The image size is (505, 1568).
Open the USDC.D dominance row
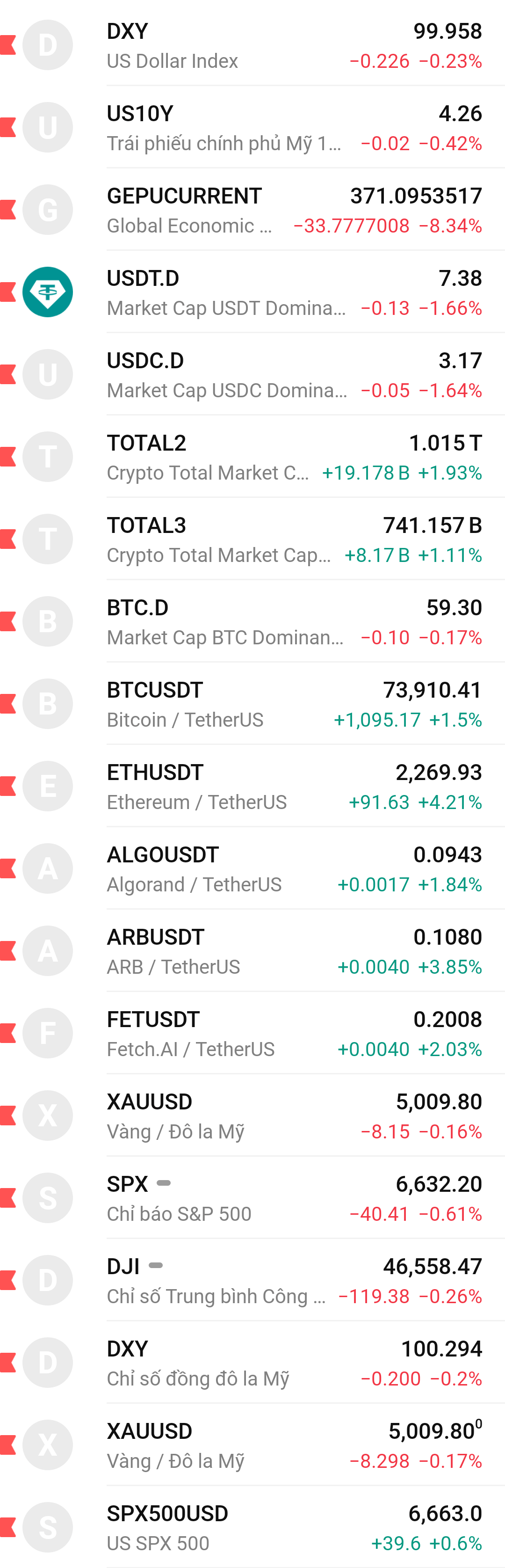[252, 375]
